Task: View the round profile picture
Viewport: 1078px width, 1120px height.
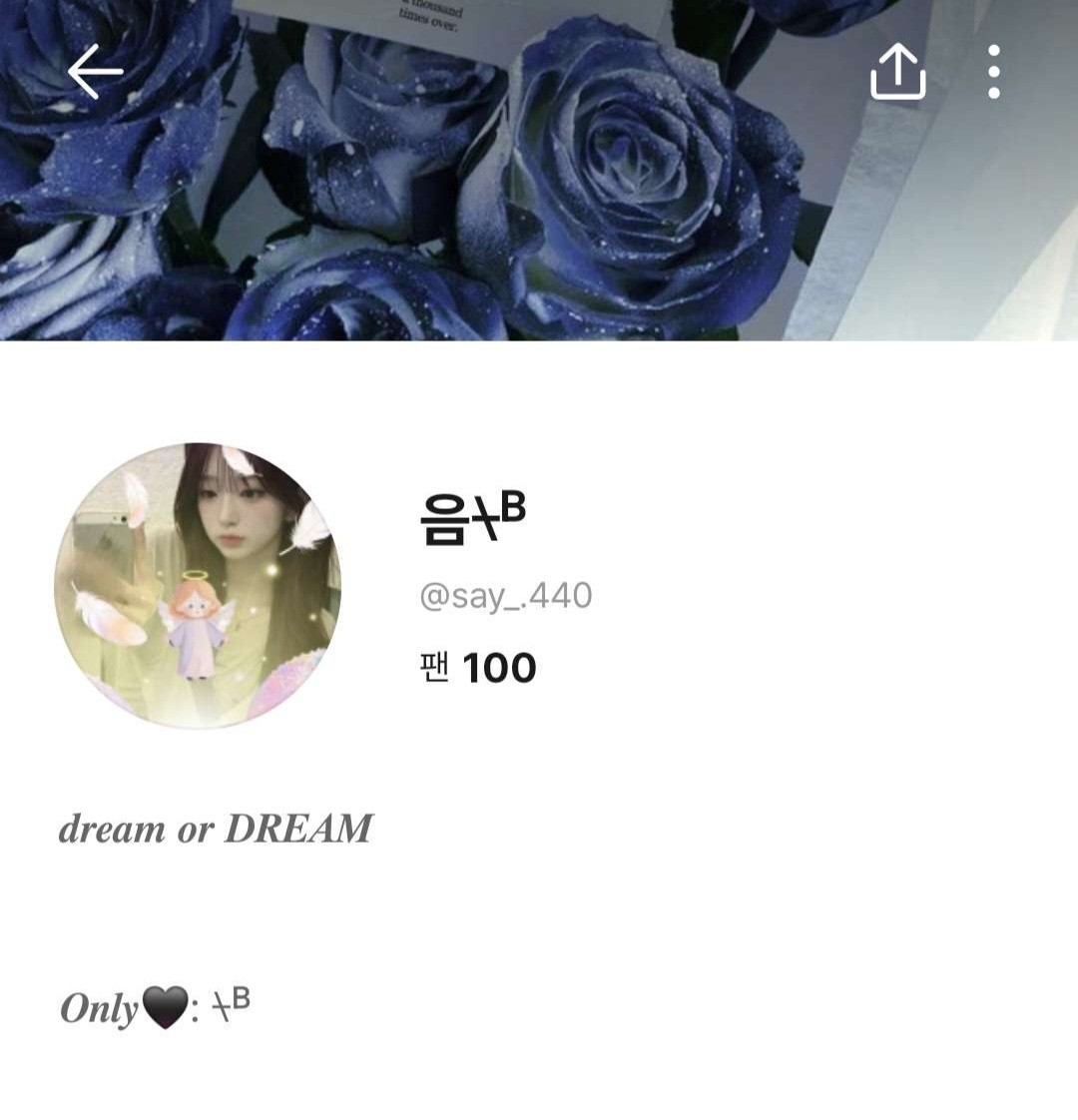Action: [x=198, y=586]
